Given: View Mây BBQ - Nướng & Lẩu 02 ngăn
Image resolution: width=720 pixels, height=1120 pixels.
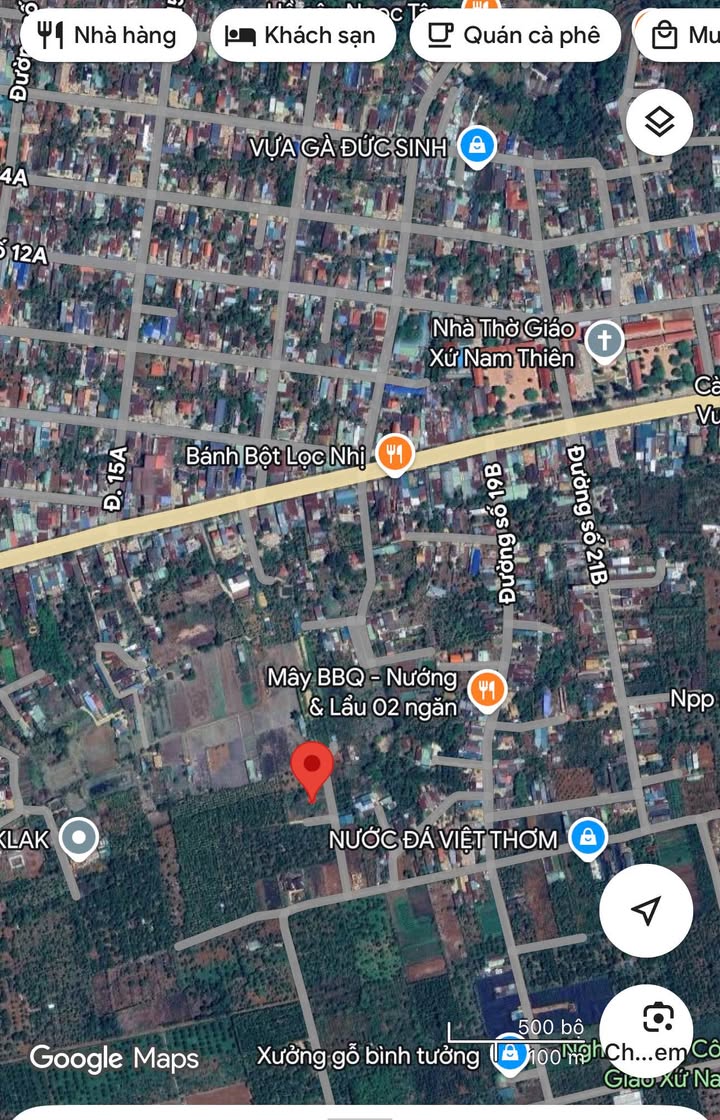Looking at the screenshot, I should tap(487, 689).
